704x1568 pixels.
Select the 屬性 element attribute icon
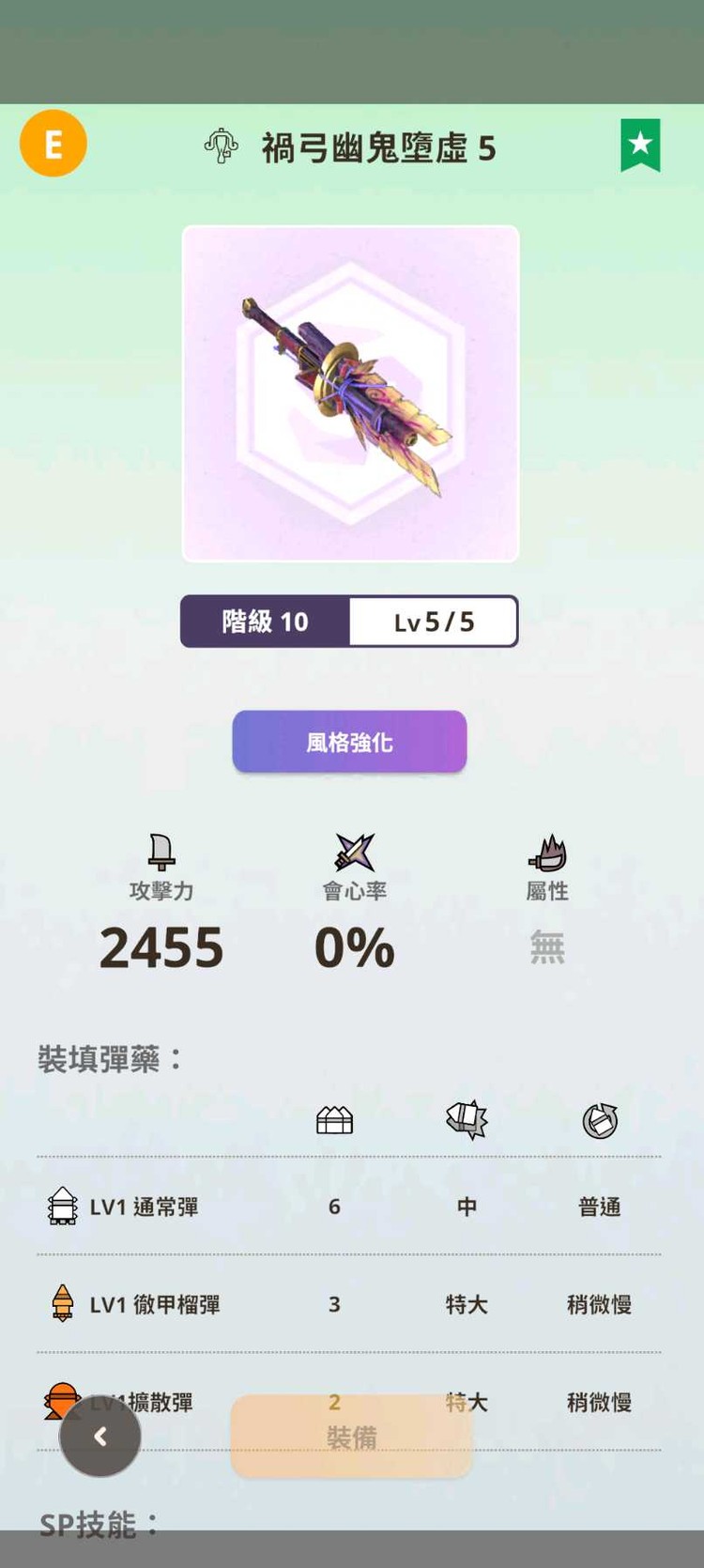[547, 854]
